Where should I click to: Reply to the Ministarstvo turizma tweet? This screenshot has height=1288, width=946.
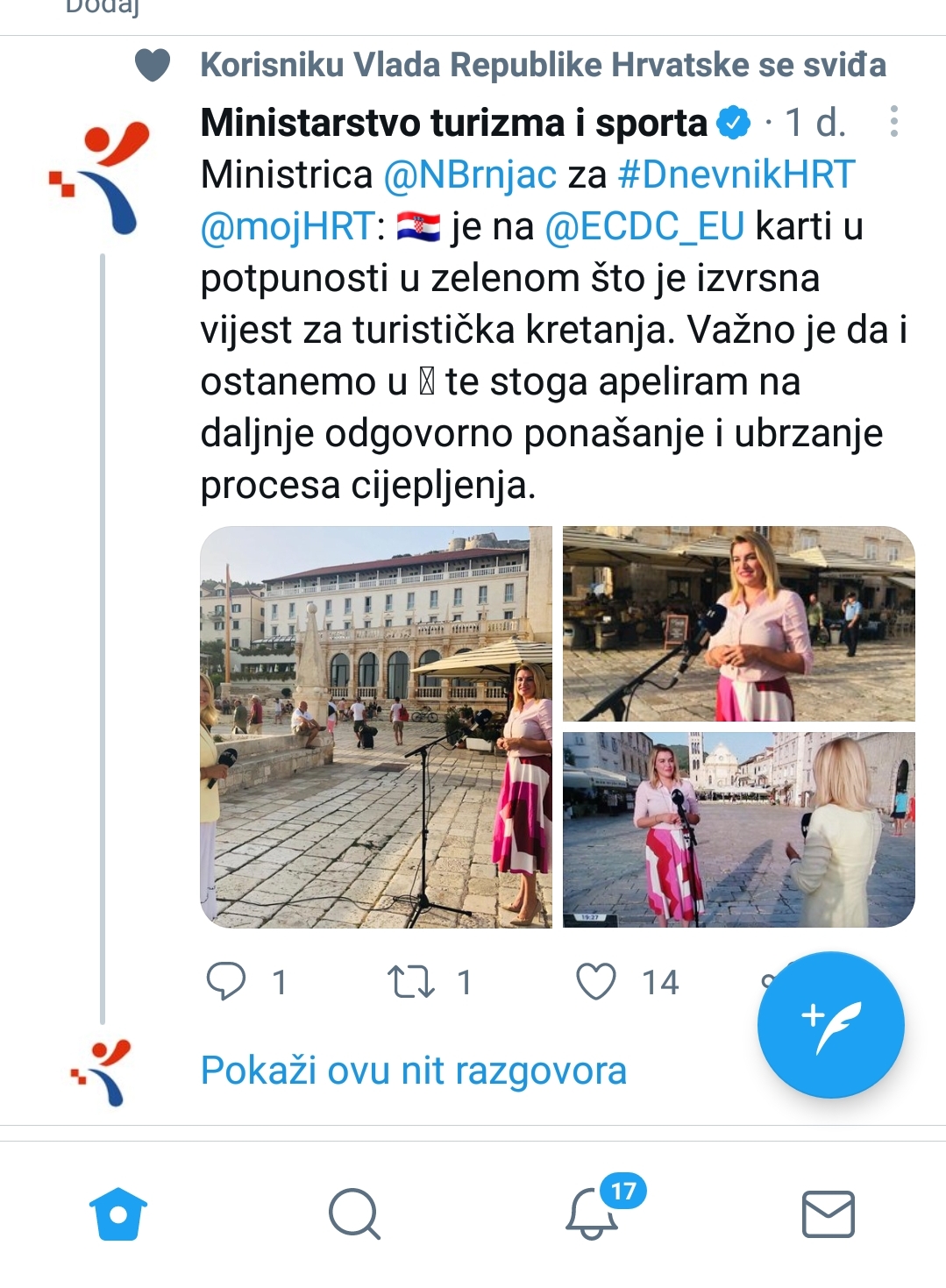coord(226,981)
